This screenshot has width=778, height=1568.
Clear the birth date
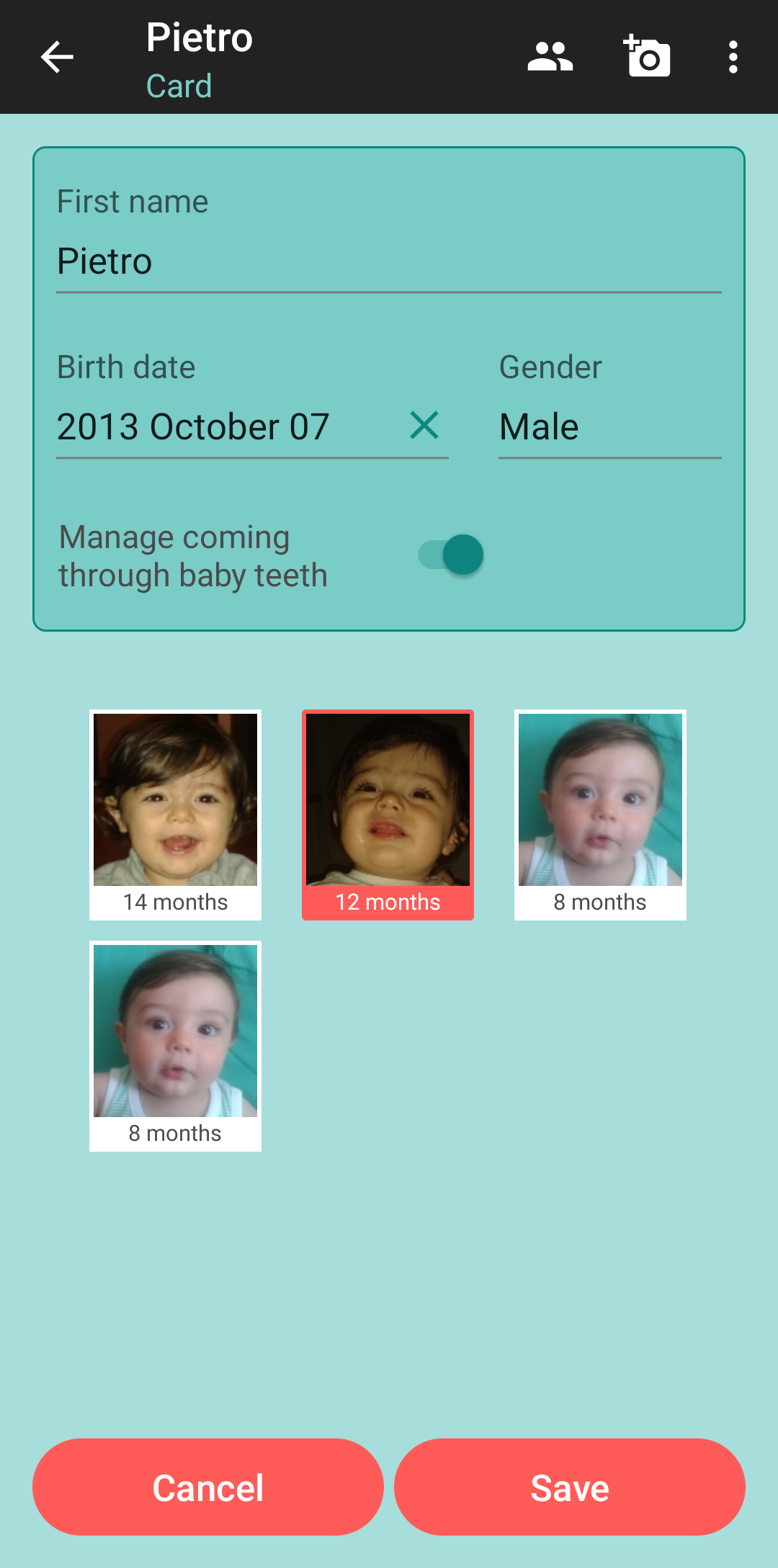424,426
